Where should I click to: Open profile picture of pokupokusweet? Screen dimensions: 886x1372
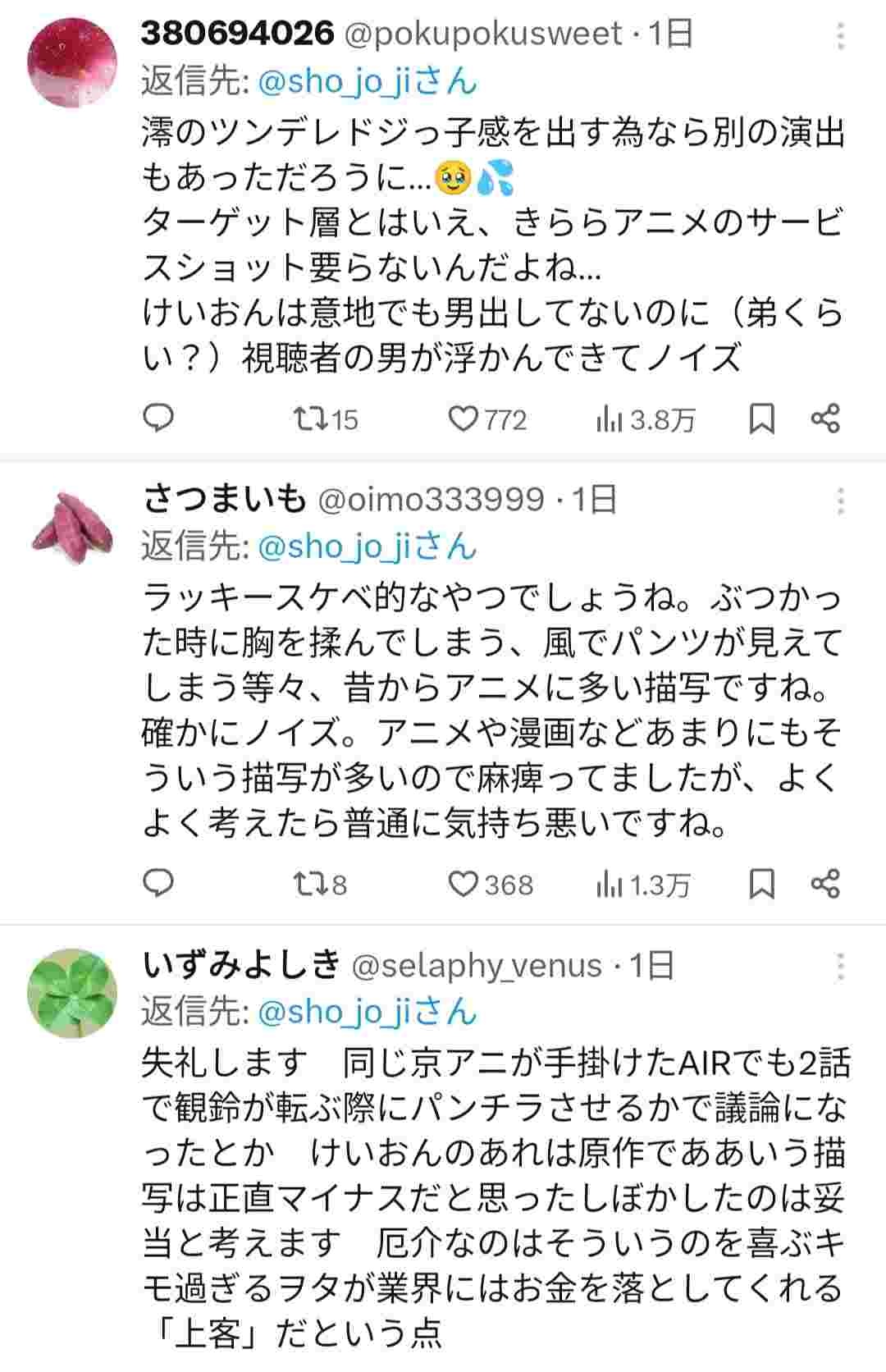[72, 63]
